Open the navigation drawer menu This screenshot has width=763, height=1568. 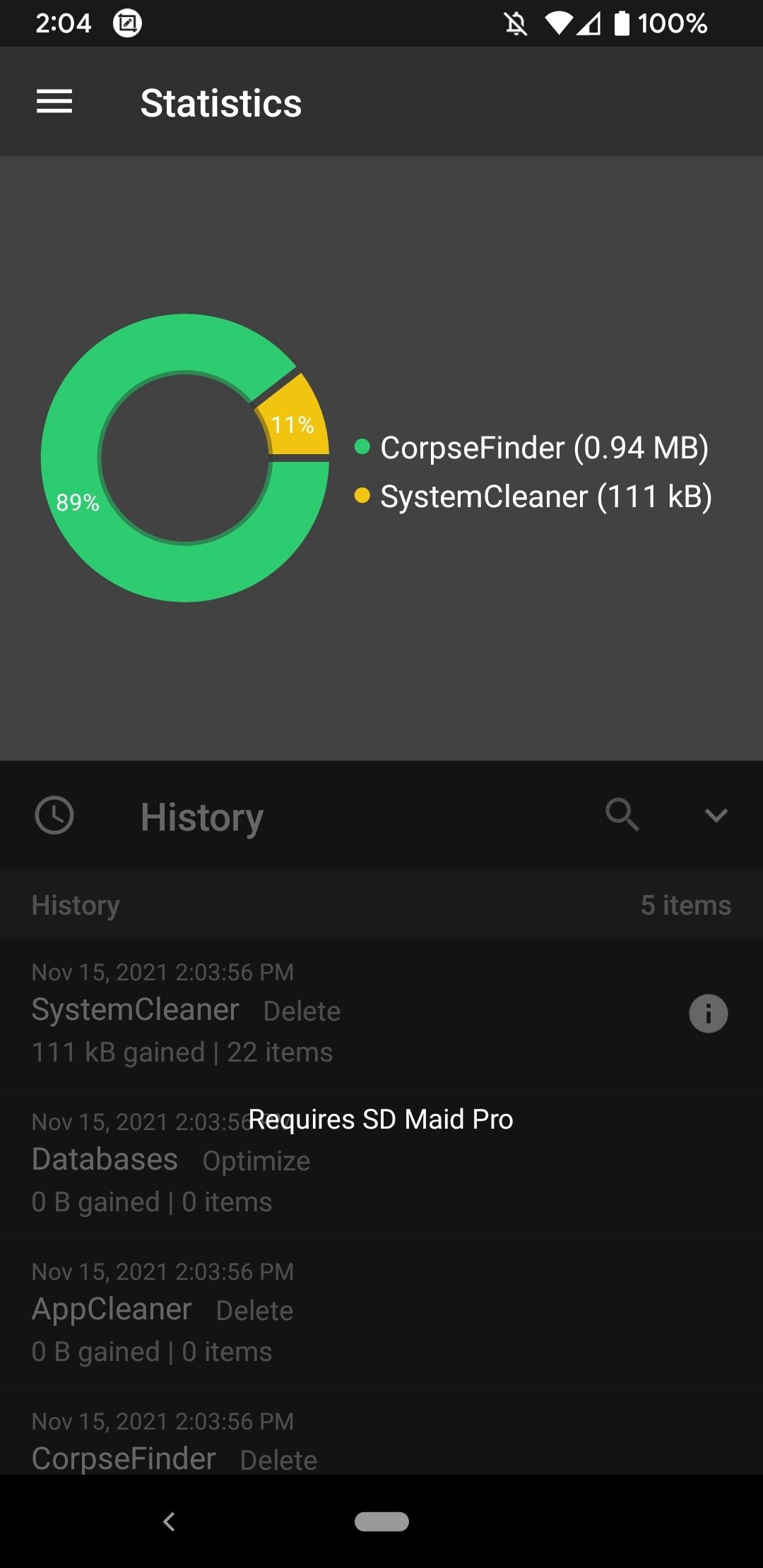click(54, 102)
